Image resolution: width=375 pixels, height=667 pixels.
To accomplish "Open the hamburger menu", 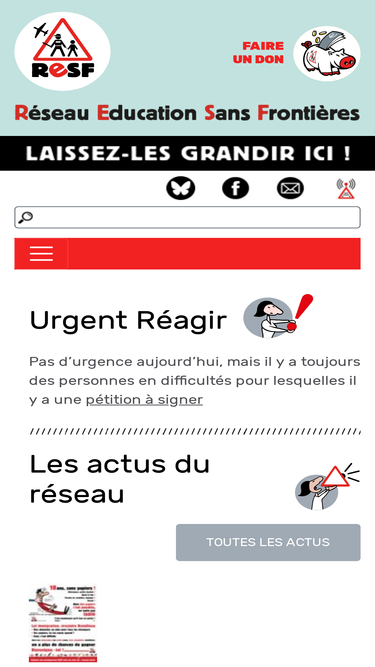I will click(x=41, y=254).
